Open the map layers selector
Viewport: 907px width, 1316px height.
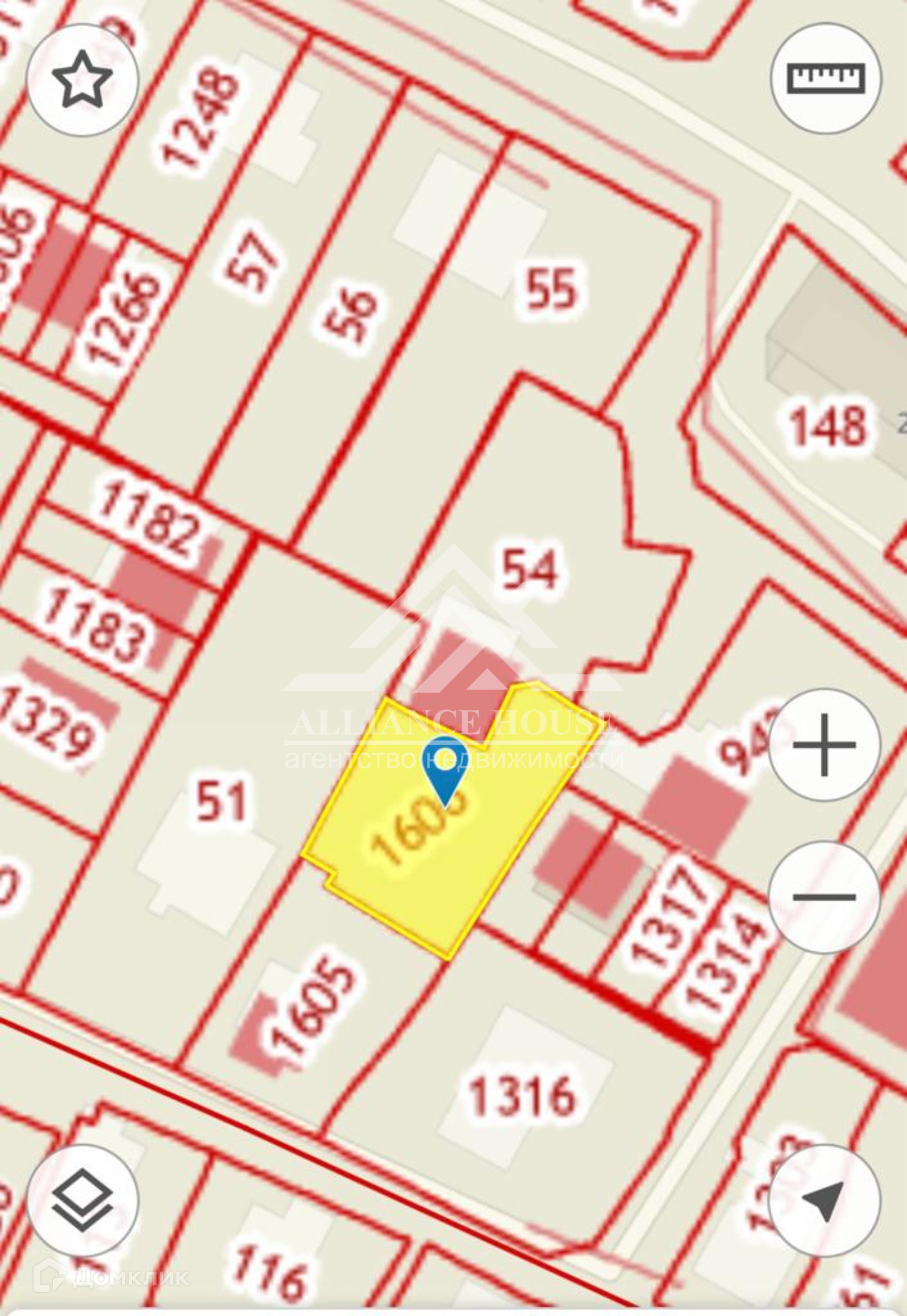[82, 1200]
